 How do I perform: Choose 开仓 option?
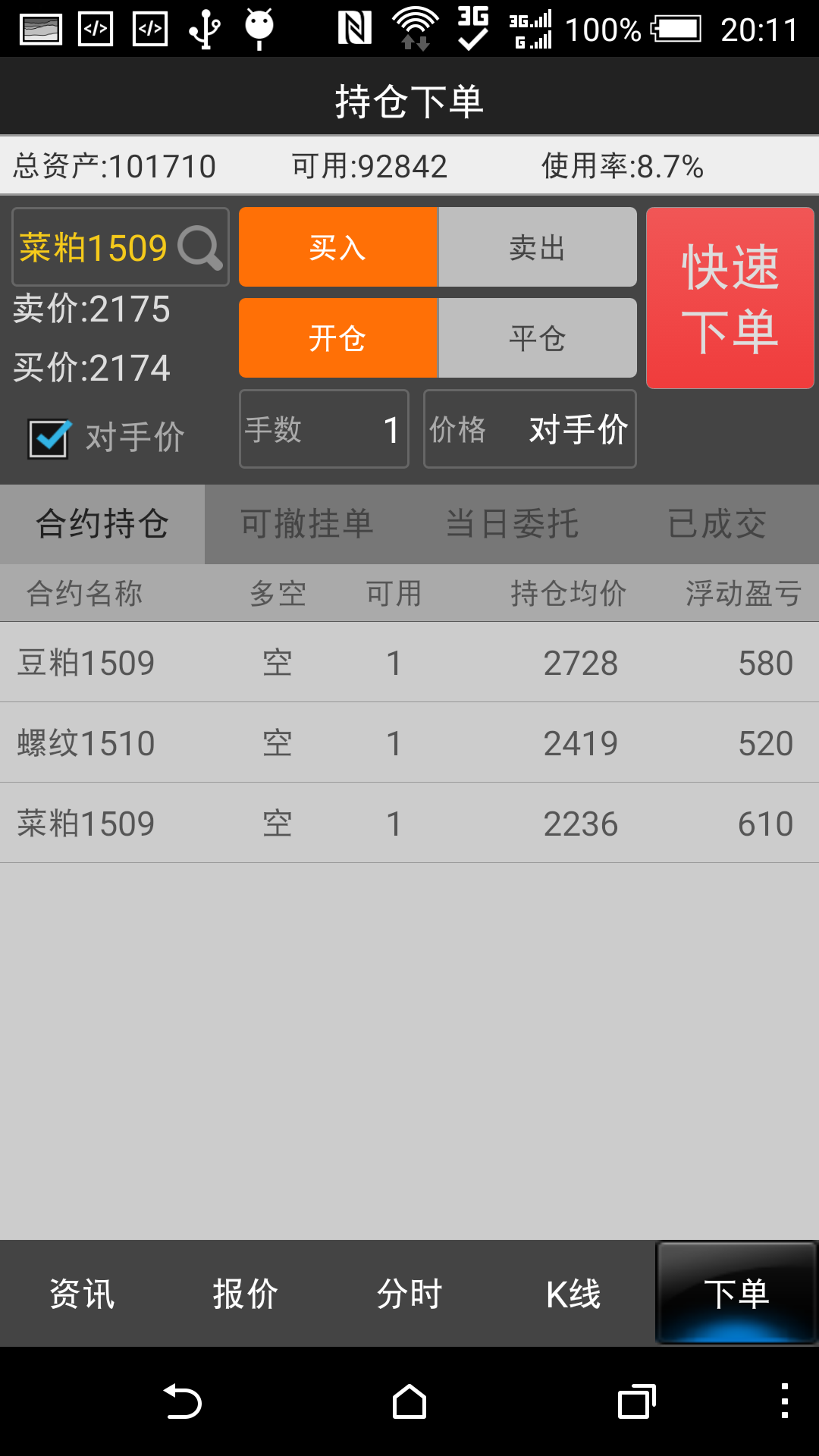338,338
